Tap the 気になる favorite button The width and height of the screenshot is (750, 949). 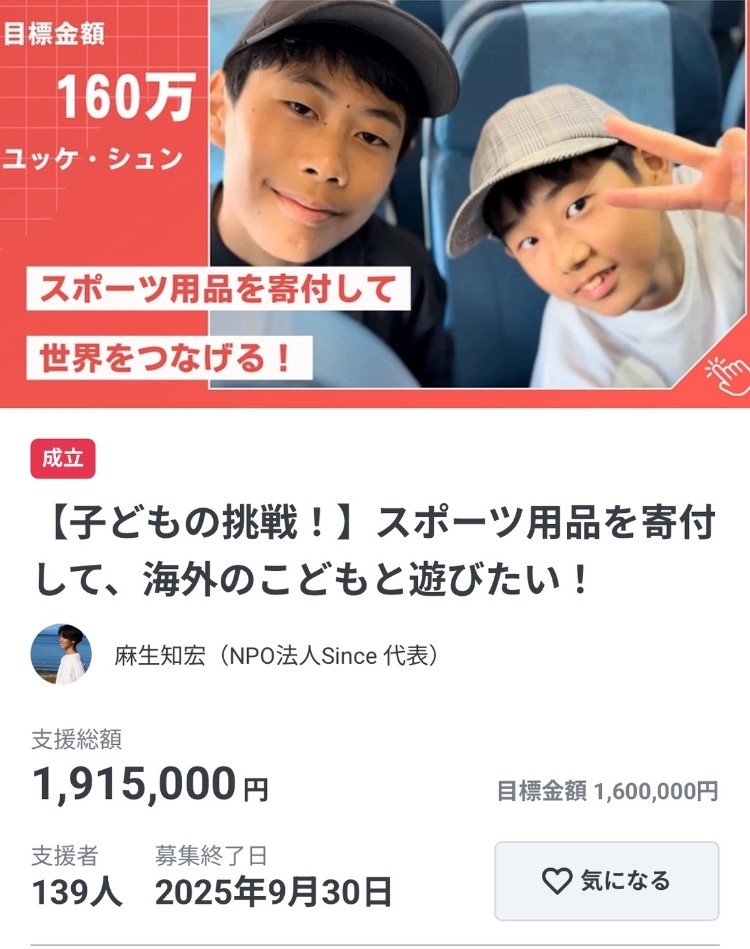(x=606, y=881)
